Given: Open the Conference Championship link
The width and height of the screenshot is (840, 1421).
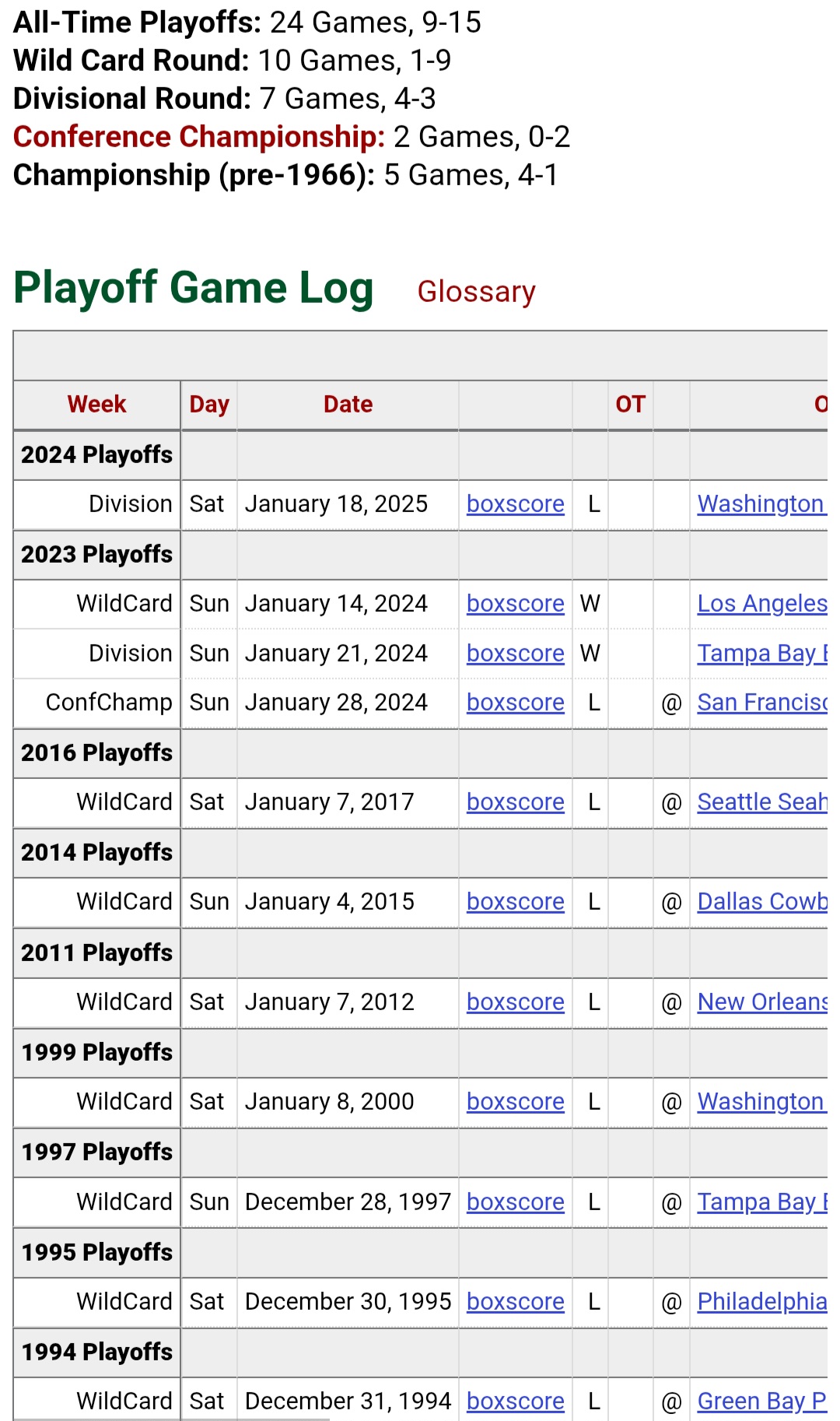Looking at the screenshot, I should 199,137.
